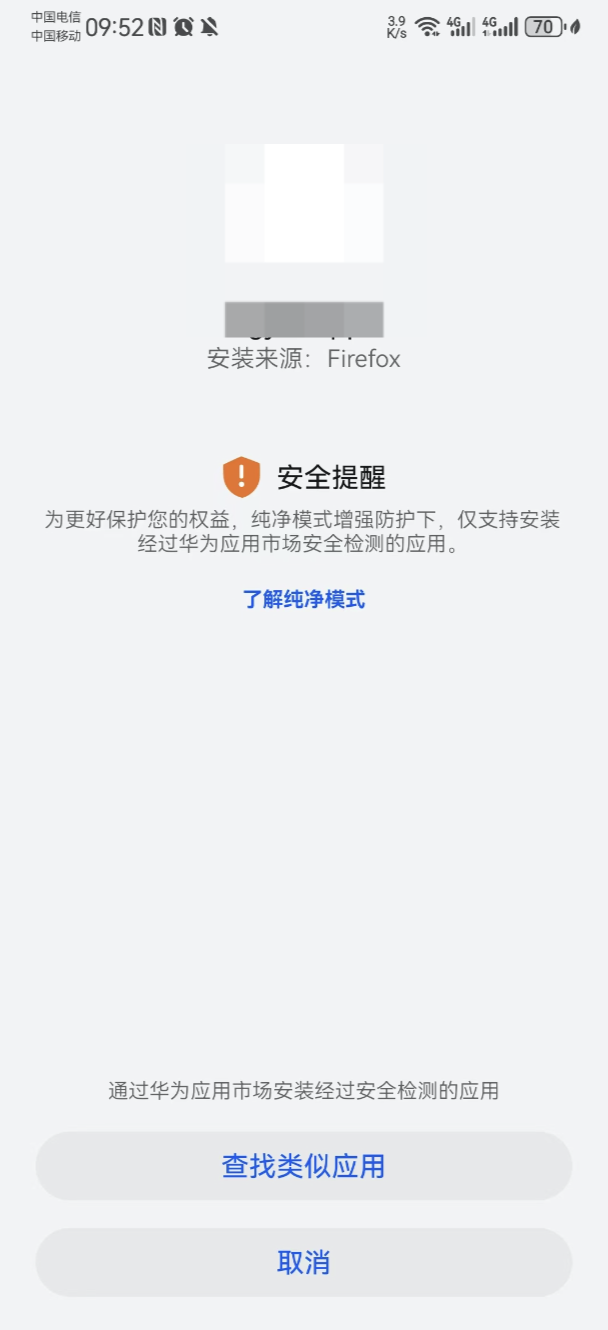Cancel the installation with 取消
Viewport: 608px width, 1330px height.
pyautogui.click(x=303, y=1263)
